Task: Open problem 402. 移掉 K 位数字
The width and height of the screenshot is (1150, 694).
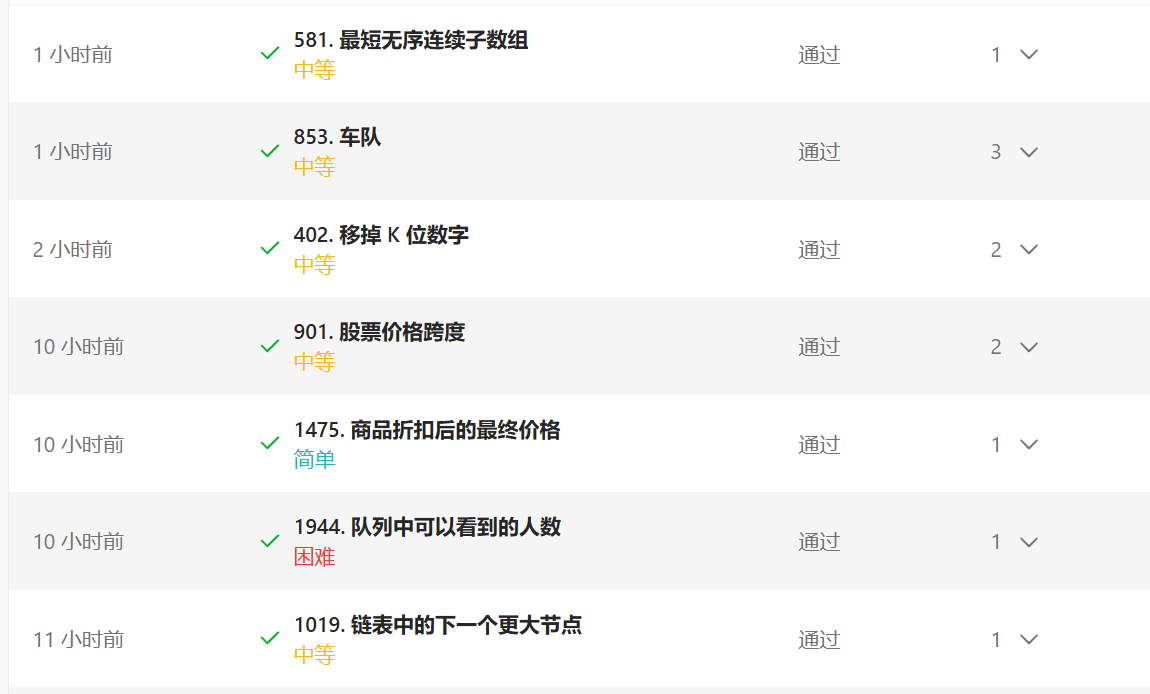Action: tap(381, 236)
